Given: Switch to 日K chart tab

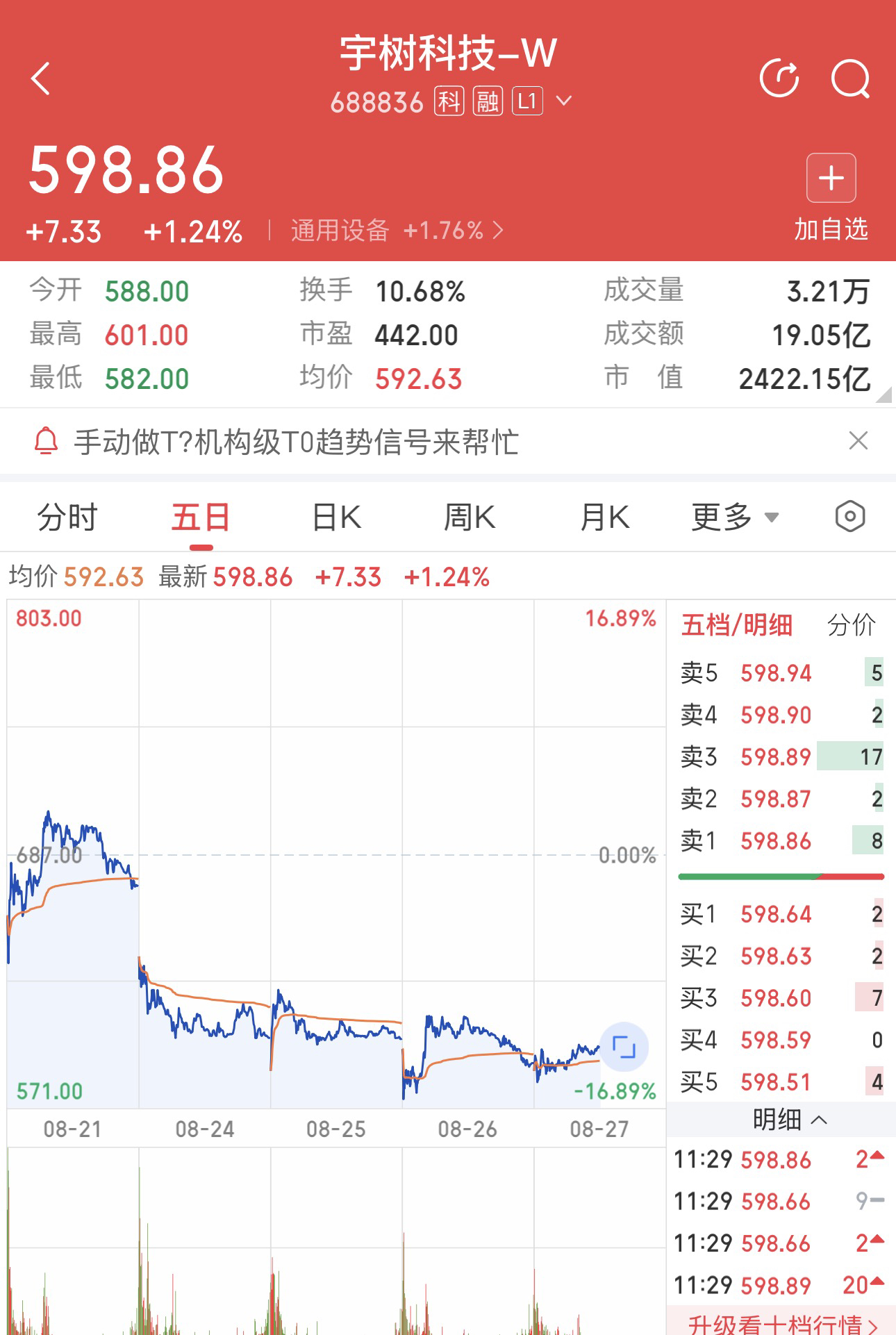Looking at the screenshot, I should click(x=337, y=517).
